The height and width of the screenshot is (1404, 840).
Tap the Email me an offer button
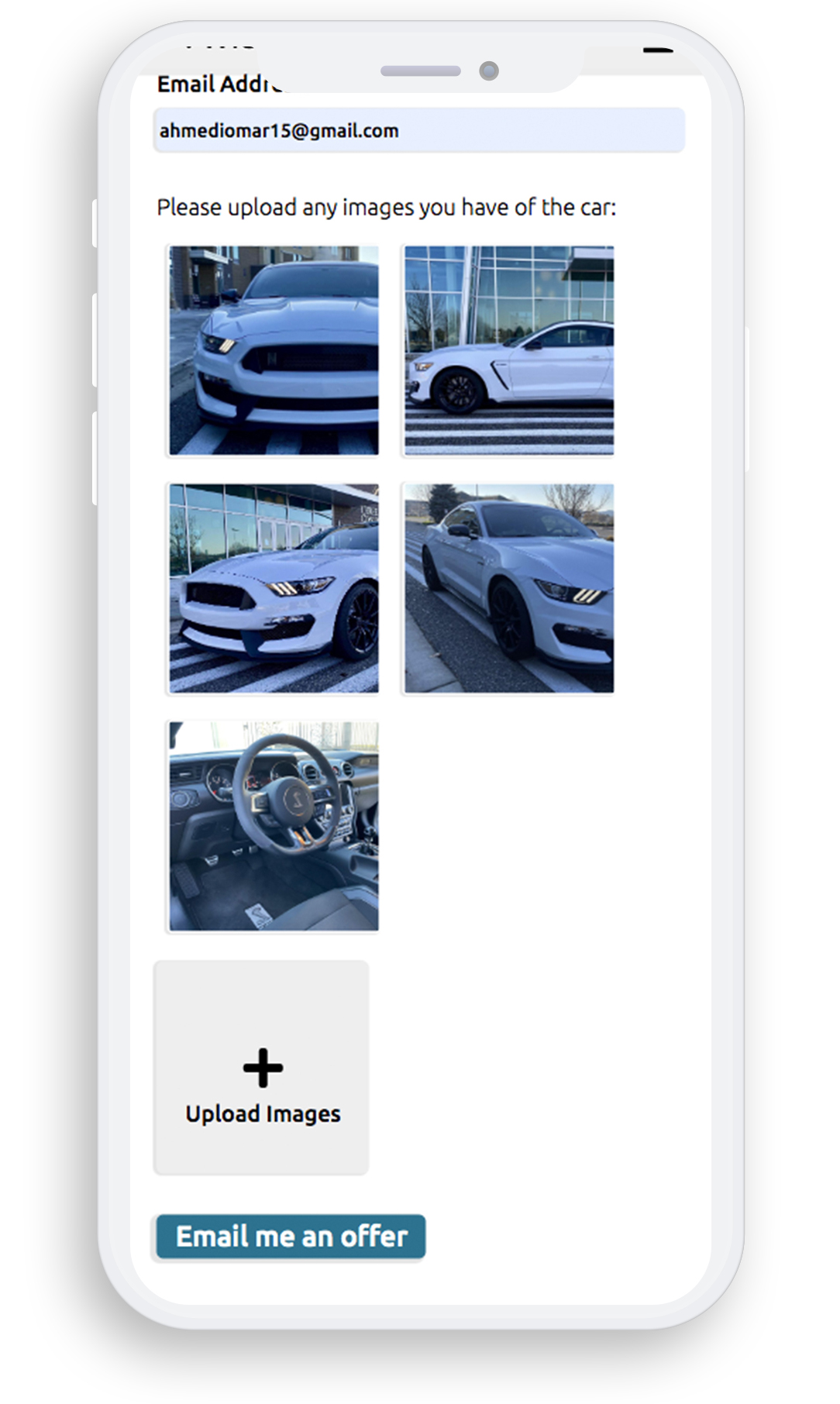tap(291, 1236)
